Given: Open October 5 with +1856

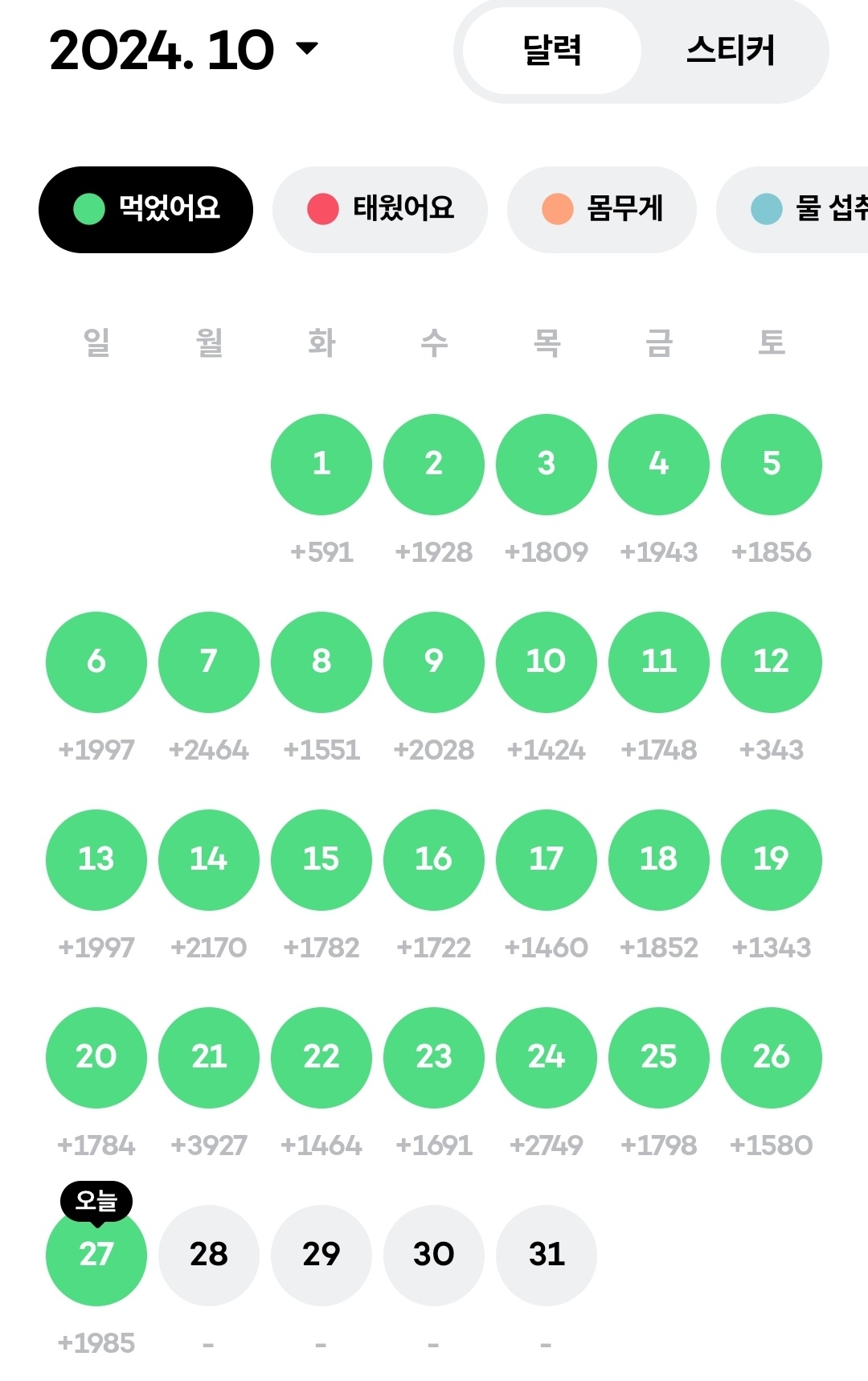Looking at the screenshot, I should click(772, 464).
